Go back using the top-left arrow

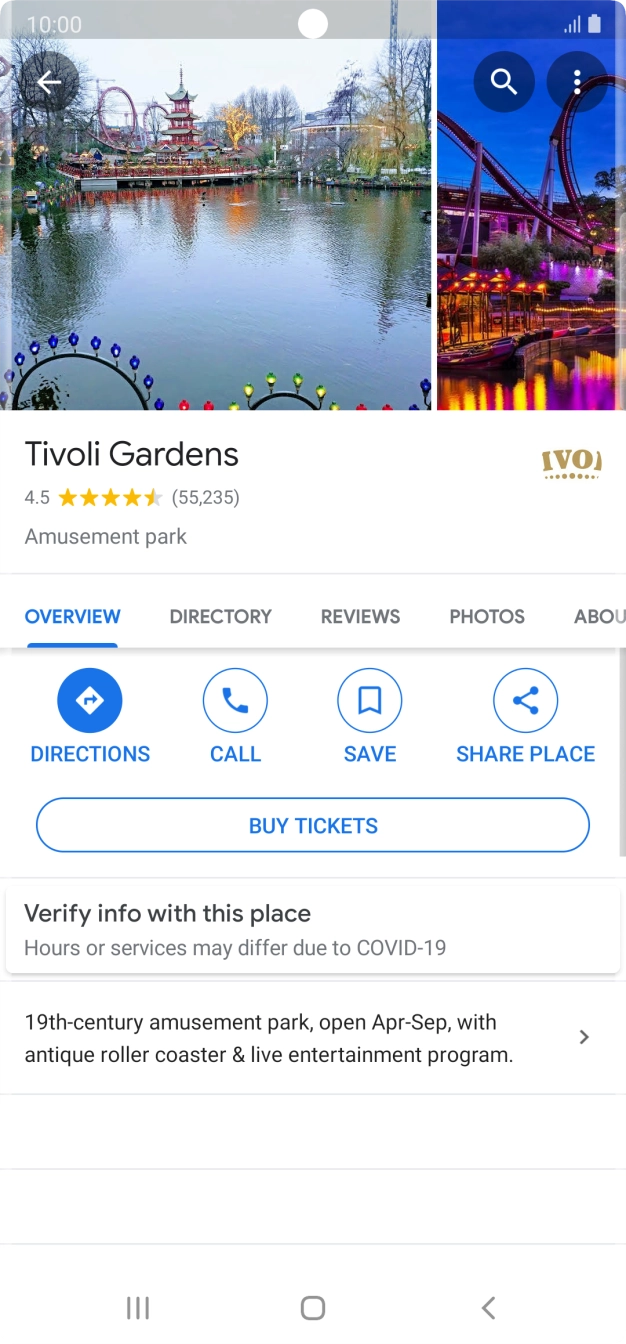pyautogui.click(x=48, y=82)
